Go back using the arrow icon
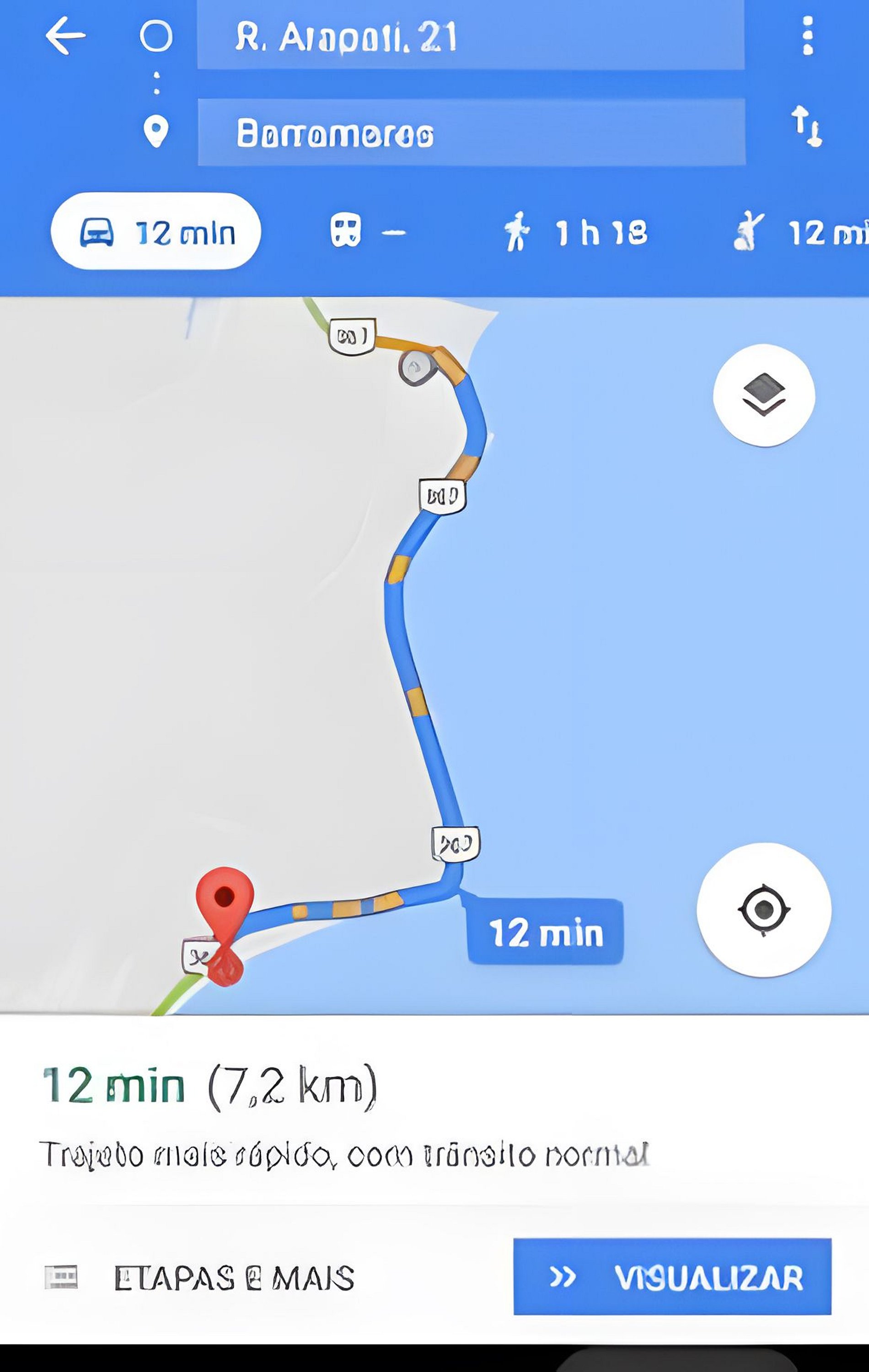The width and height of the screenshot is (869, 1372). pyautogui.click(x=65, y=35)
